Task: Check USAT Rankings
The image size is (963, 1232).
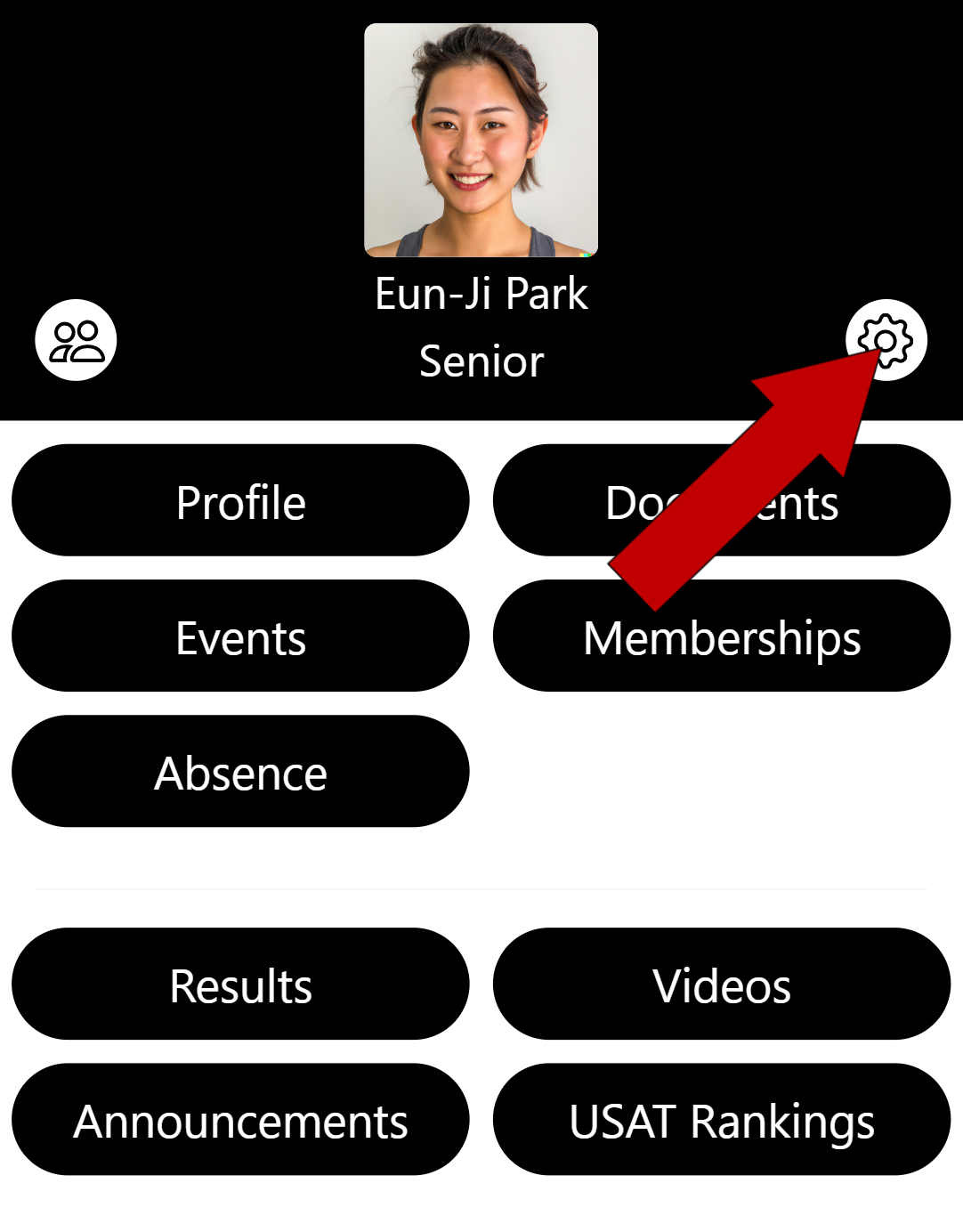Action: pos(722,1120)
